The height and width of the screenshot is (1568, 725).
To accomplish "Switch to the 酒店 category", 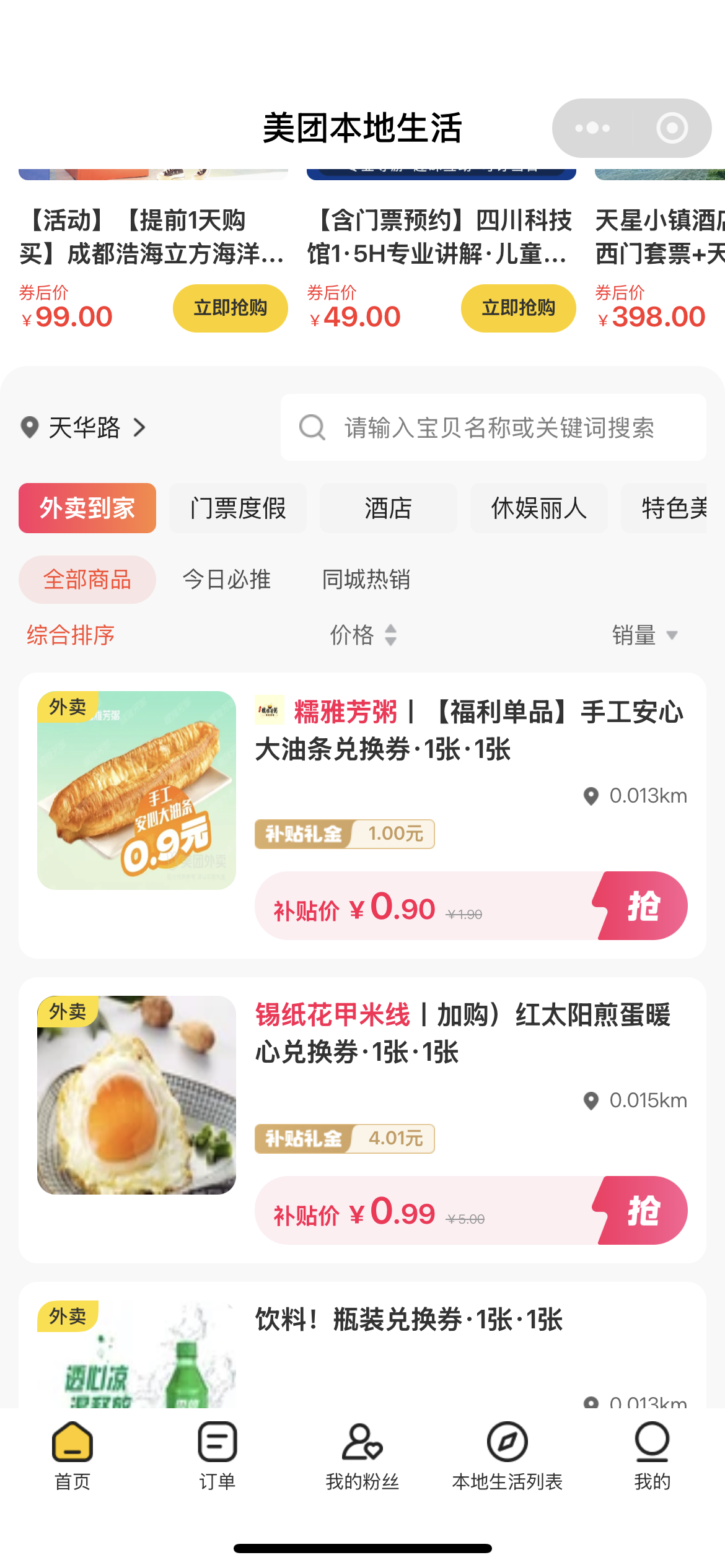I will tap(389, 508).
